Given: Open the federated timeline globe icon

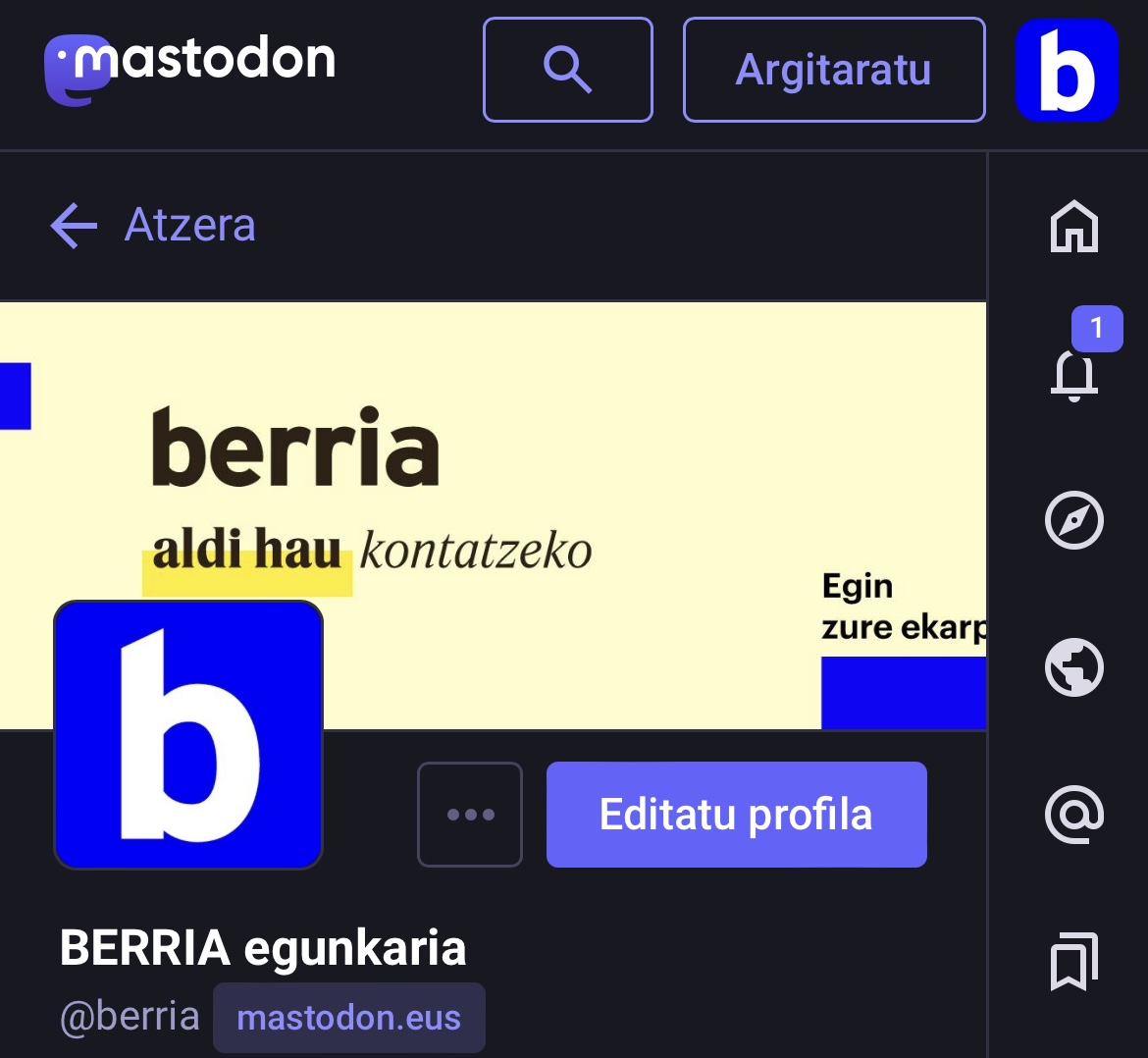Looking at the screenshot, I should (x=1074, y=667).
